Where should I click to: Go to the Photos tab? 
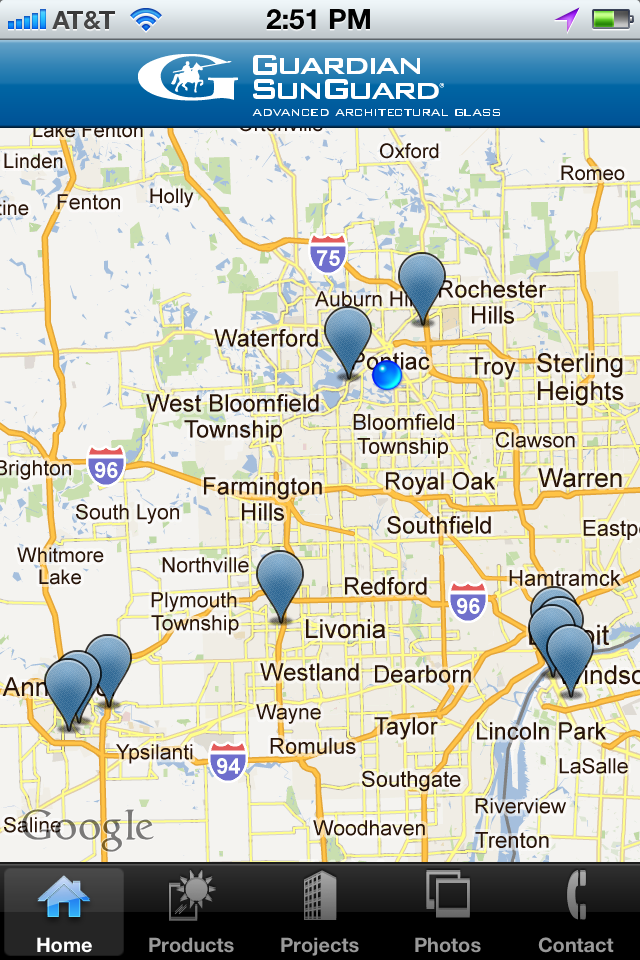click(447, 912)
